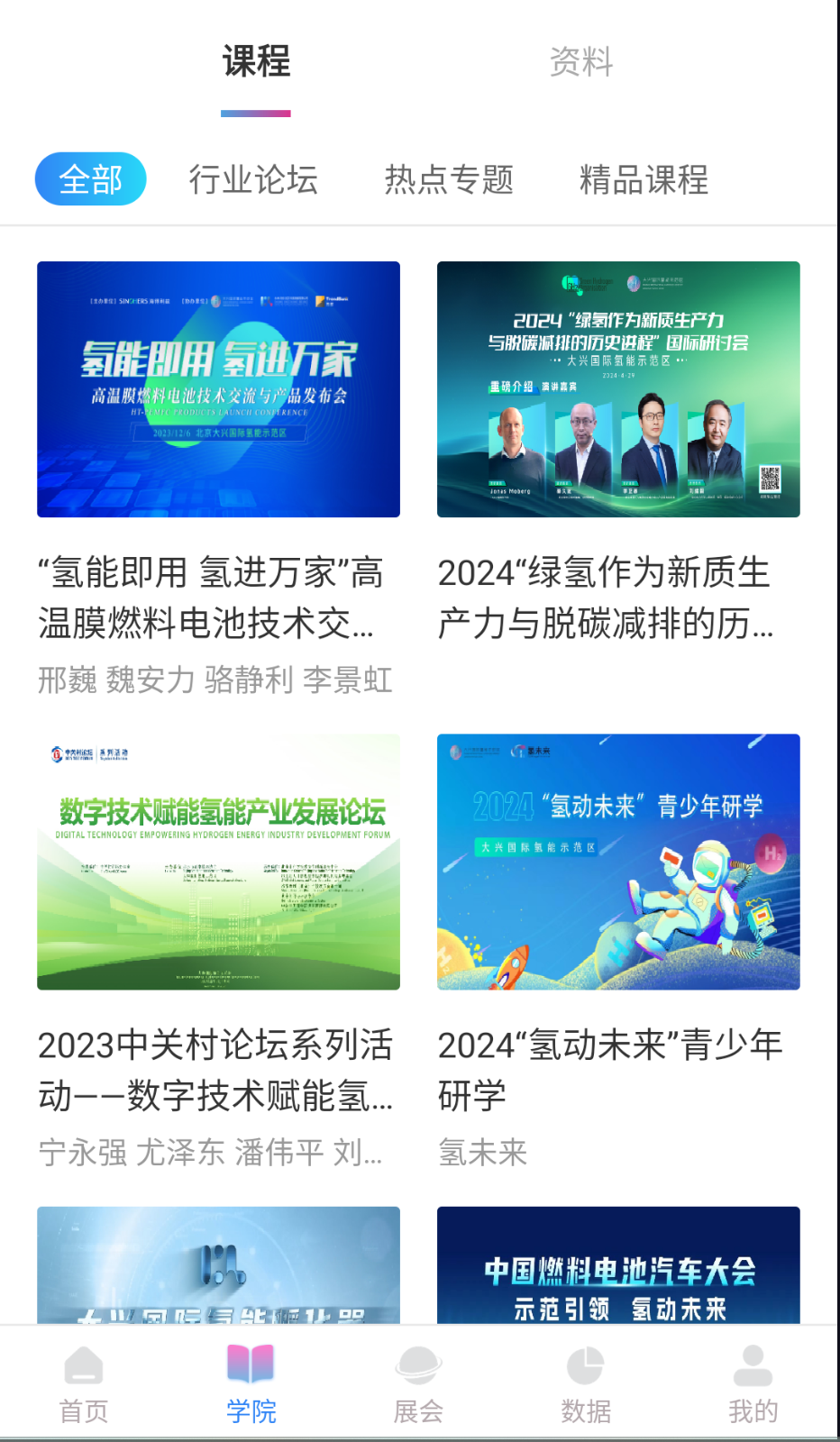Image resolution: width=840 pixels, height=1442 pixels.
Task: Open the 2024 绿氢 seminar course card
Action: click(617, 389)
